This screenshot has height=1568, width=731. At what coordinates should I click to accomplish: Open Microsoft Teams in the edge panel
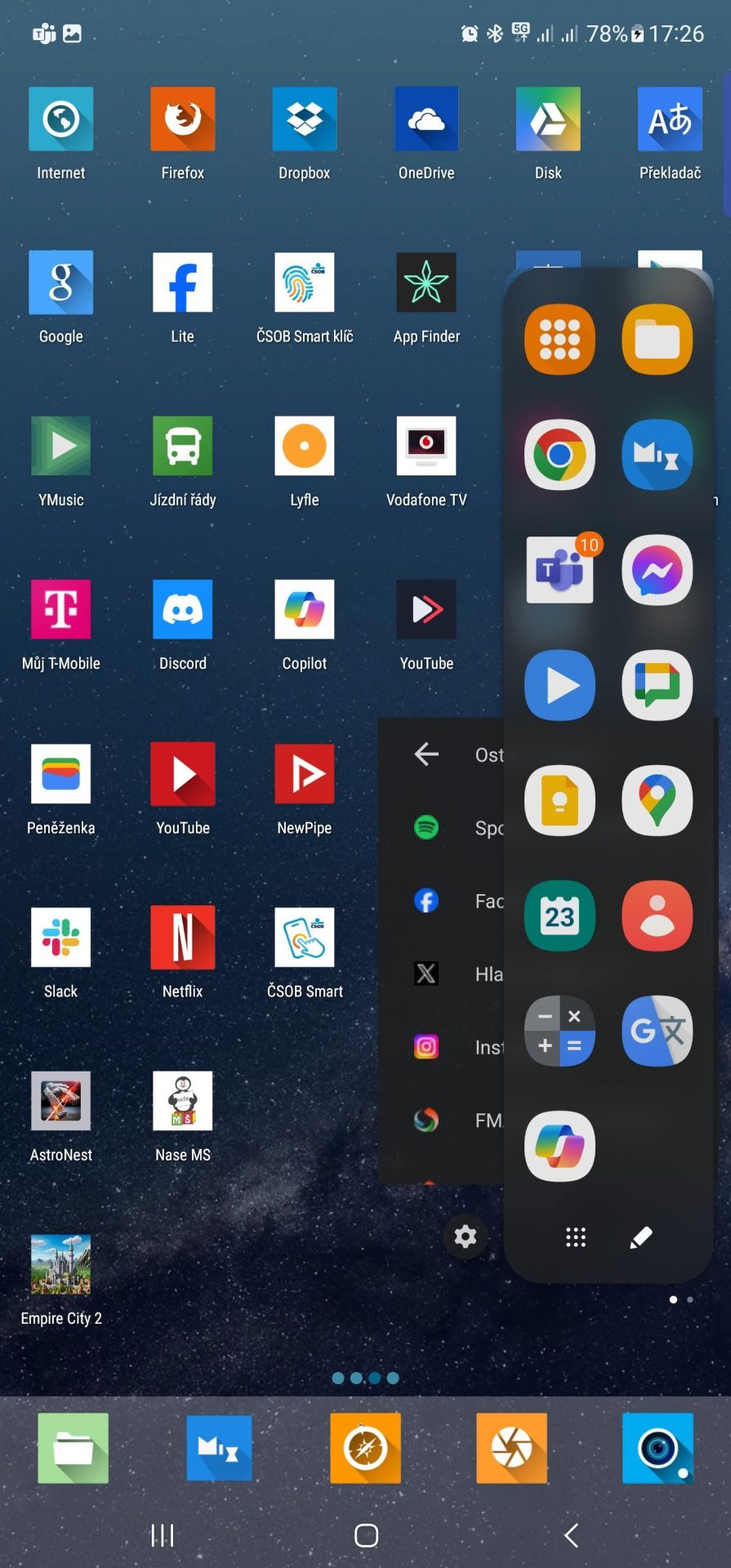[x=559, y=569]
